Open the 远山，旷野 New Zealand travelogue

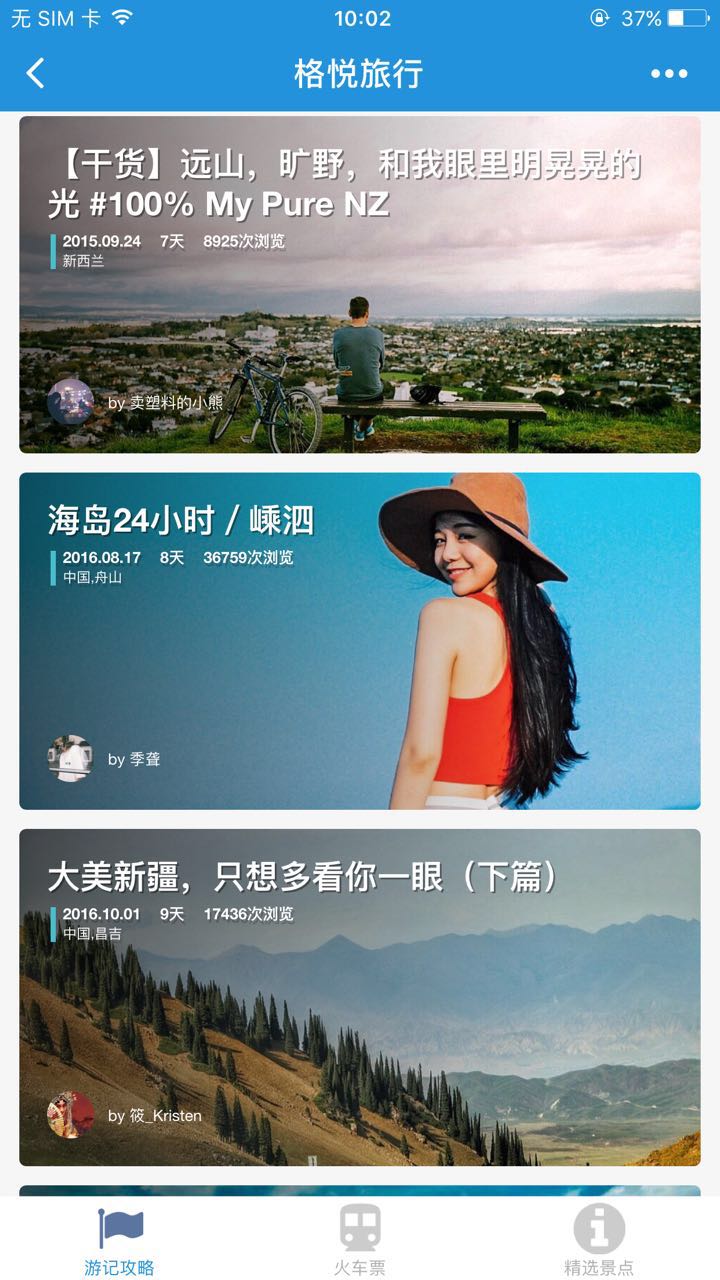coord(360,285)
